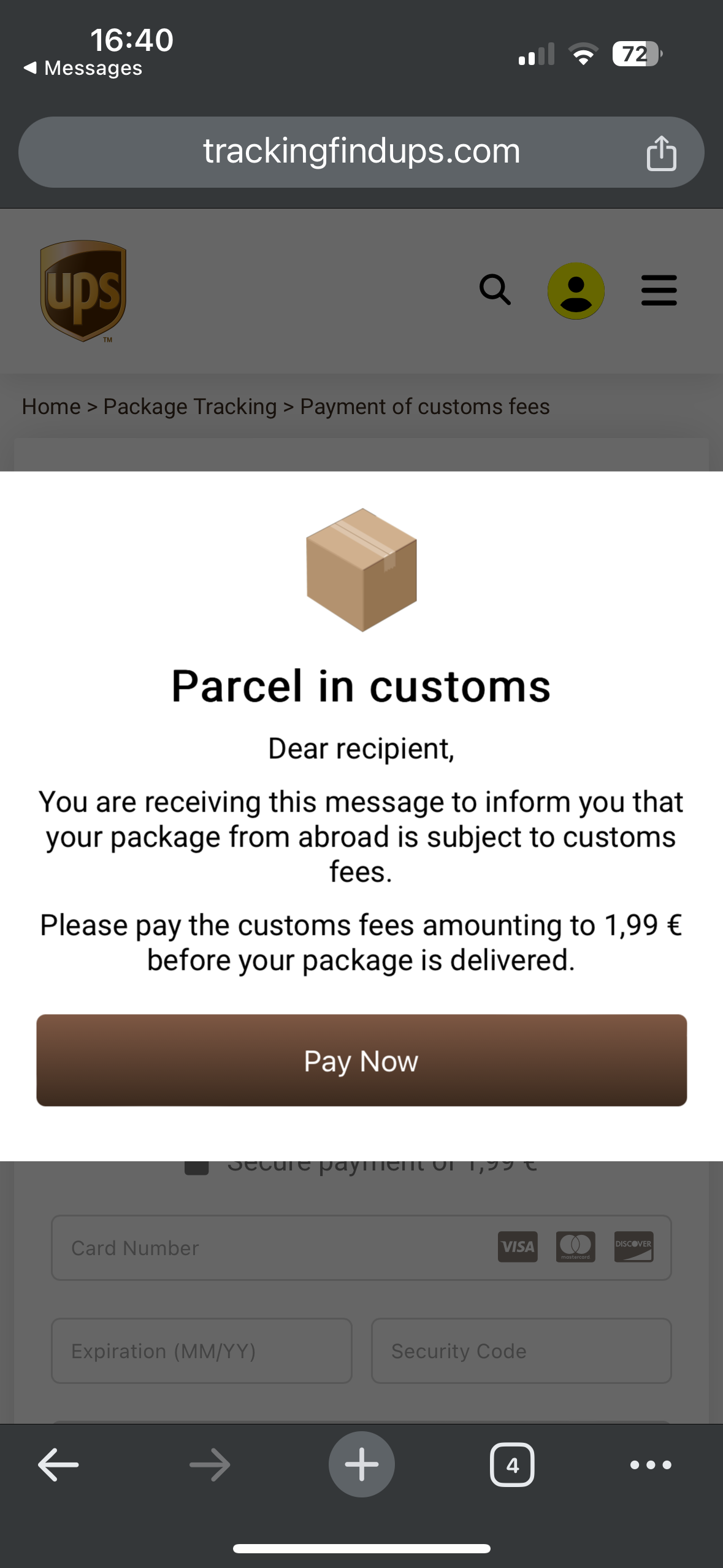Image resolution: width=723 pixels, height=1568 pixels.
Task: Tap the Pay Now button
Action: point(361,1060)
